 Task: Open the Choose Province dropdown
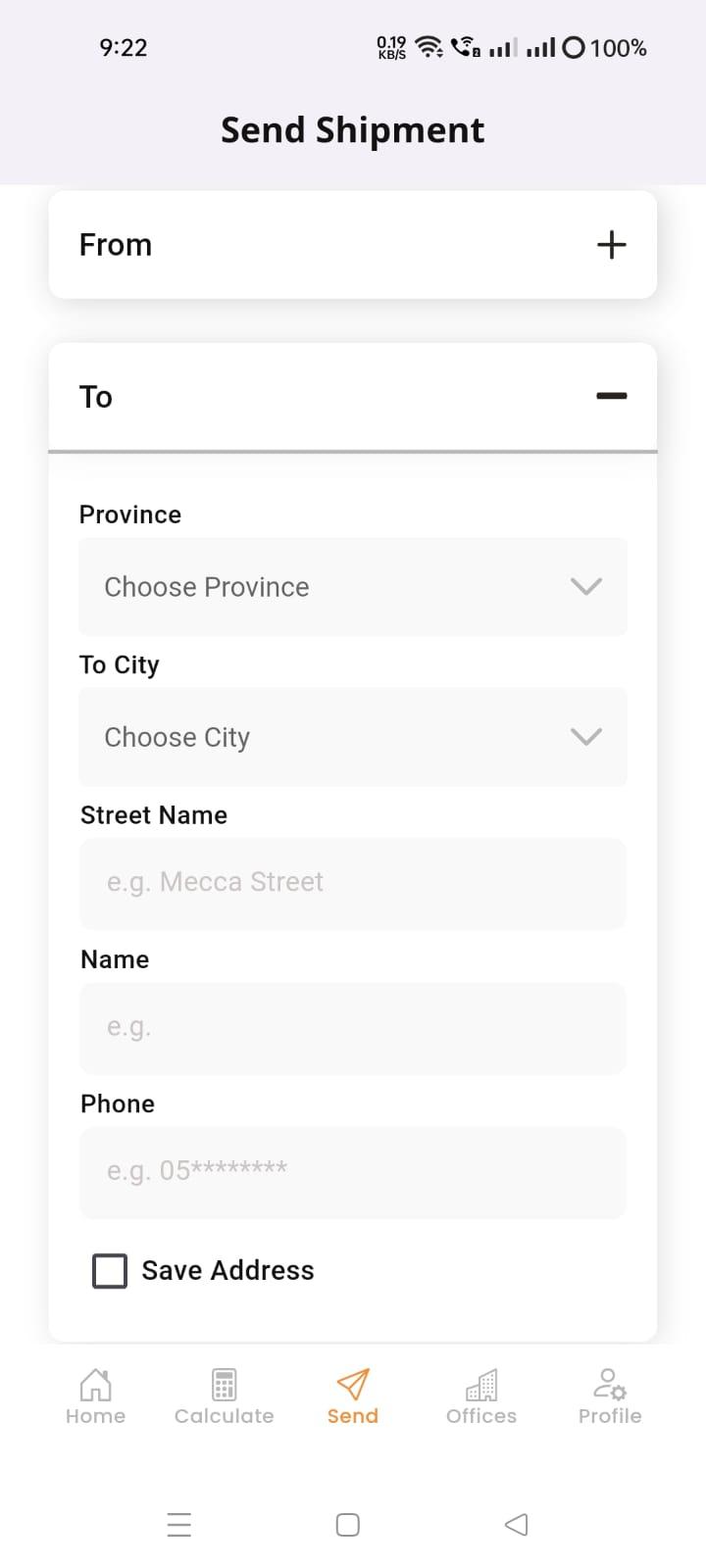pyautogui.click(x=352, y=586)
